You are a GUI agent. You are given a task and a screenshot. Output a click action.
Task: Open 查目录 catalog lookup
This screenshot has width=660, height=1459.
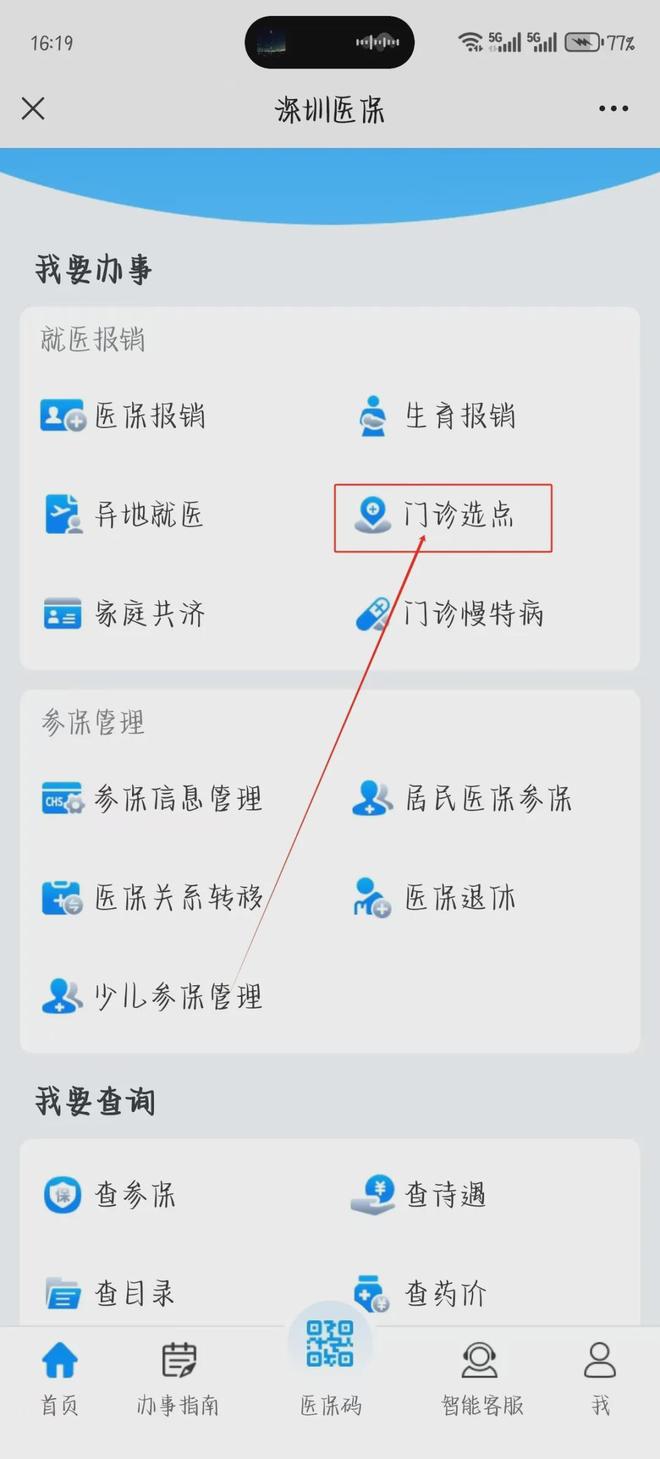click(x=110, y=1293)
